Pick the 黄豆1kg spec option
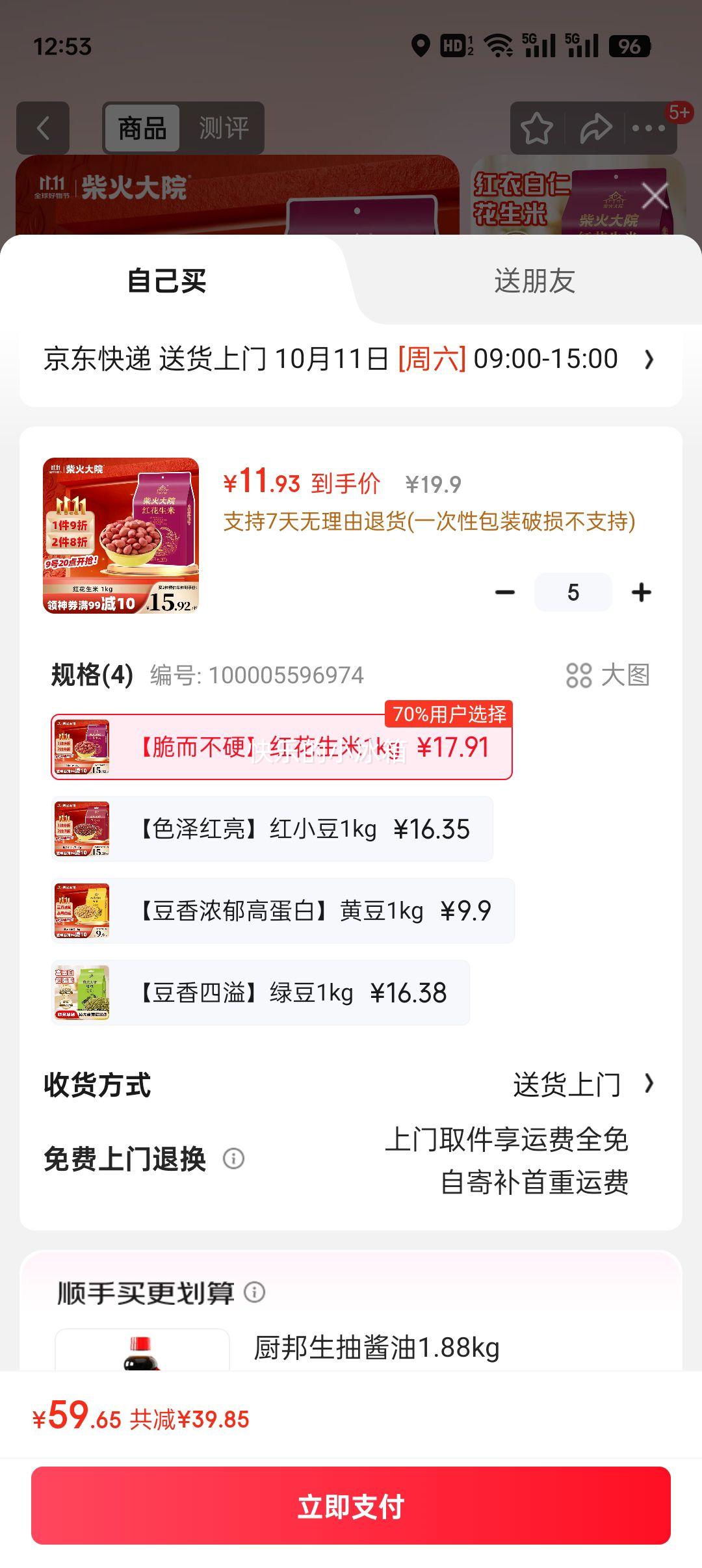Image resolution: width=702 pixels, height=1568 pixels. pyautogui.click(x=283, y=911)
